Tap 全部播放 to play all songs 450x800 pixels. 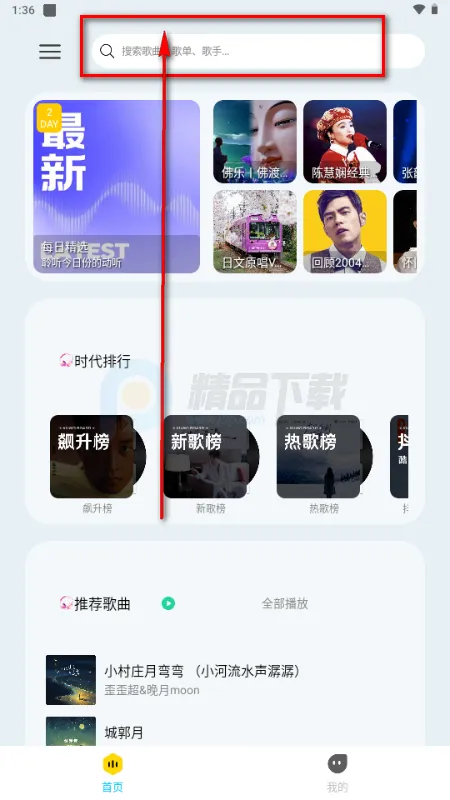tap(285, 604)
